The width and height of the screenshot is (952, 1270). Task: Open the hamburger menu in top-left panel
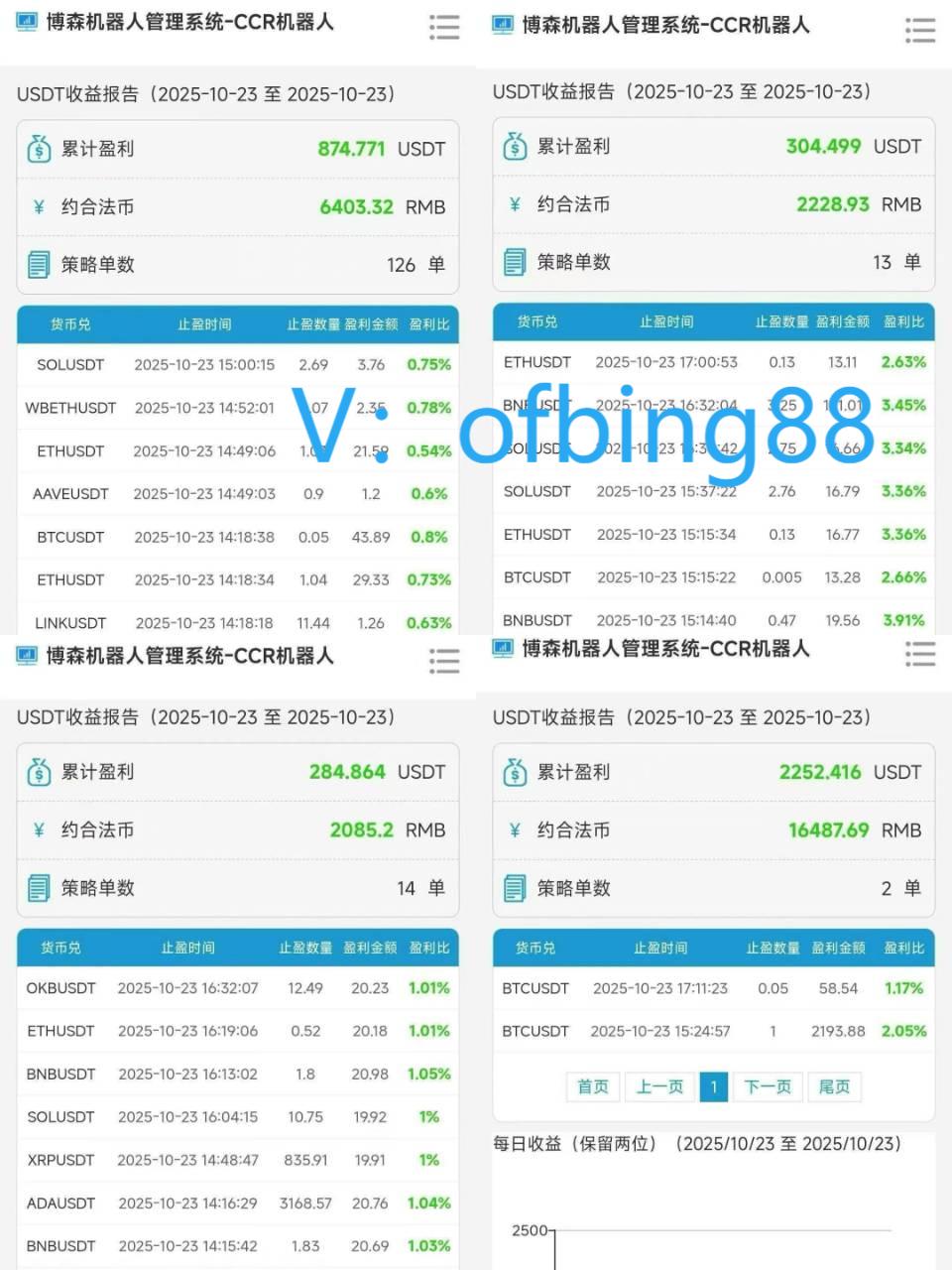click(443, 27)
